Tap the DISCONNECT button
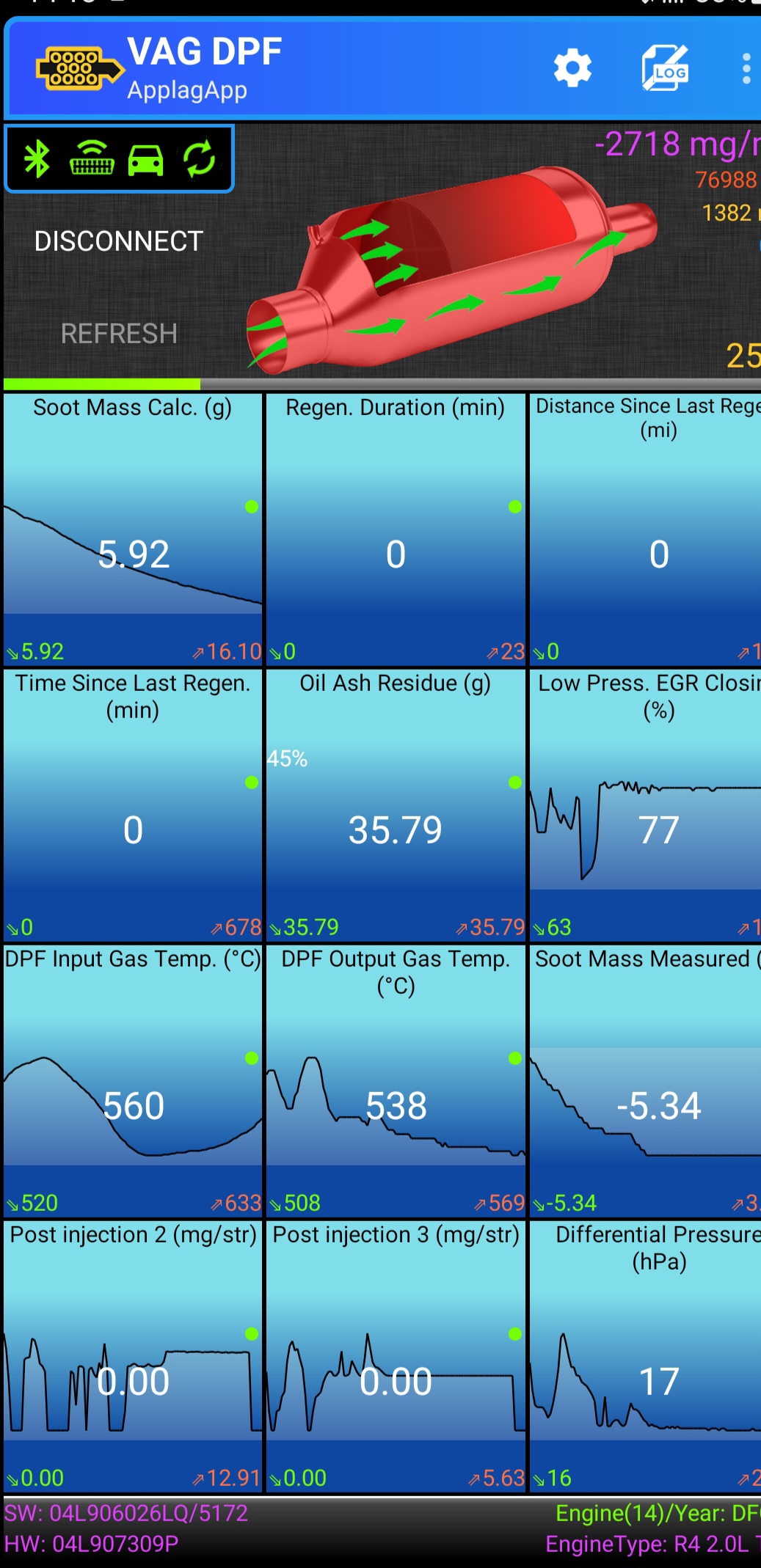 (119, 241)
